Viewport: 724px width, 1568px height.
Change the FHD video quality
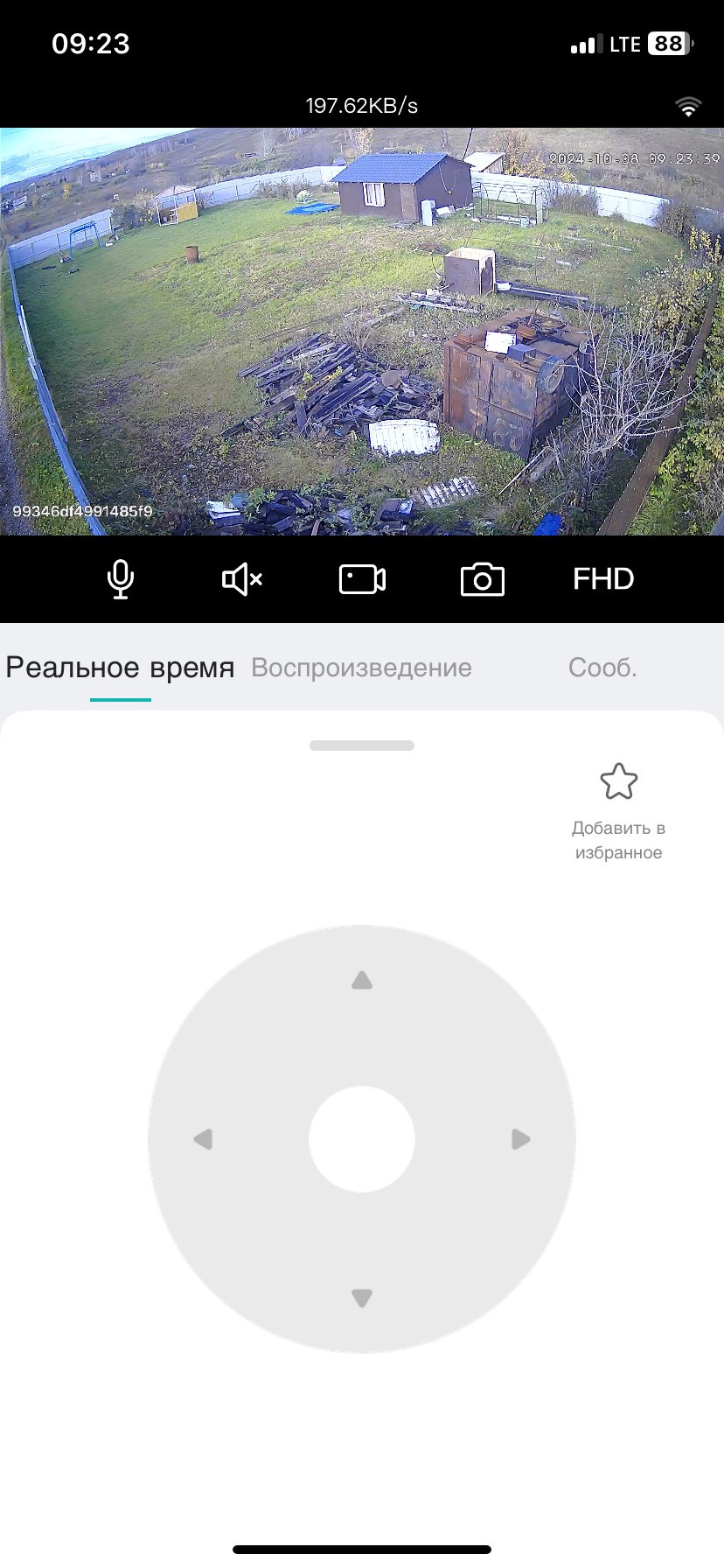pyautogui.click(x=602, y=579)
